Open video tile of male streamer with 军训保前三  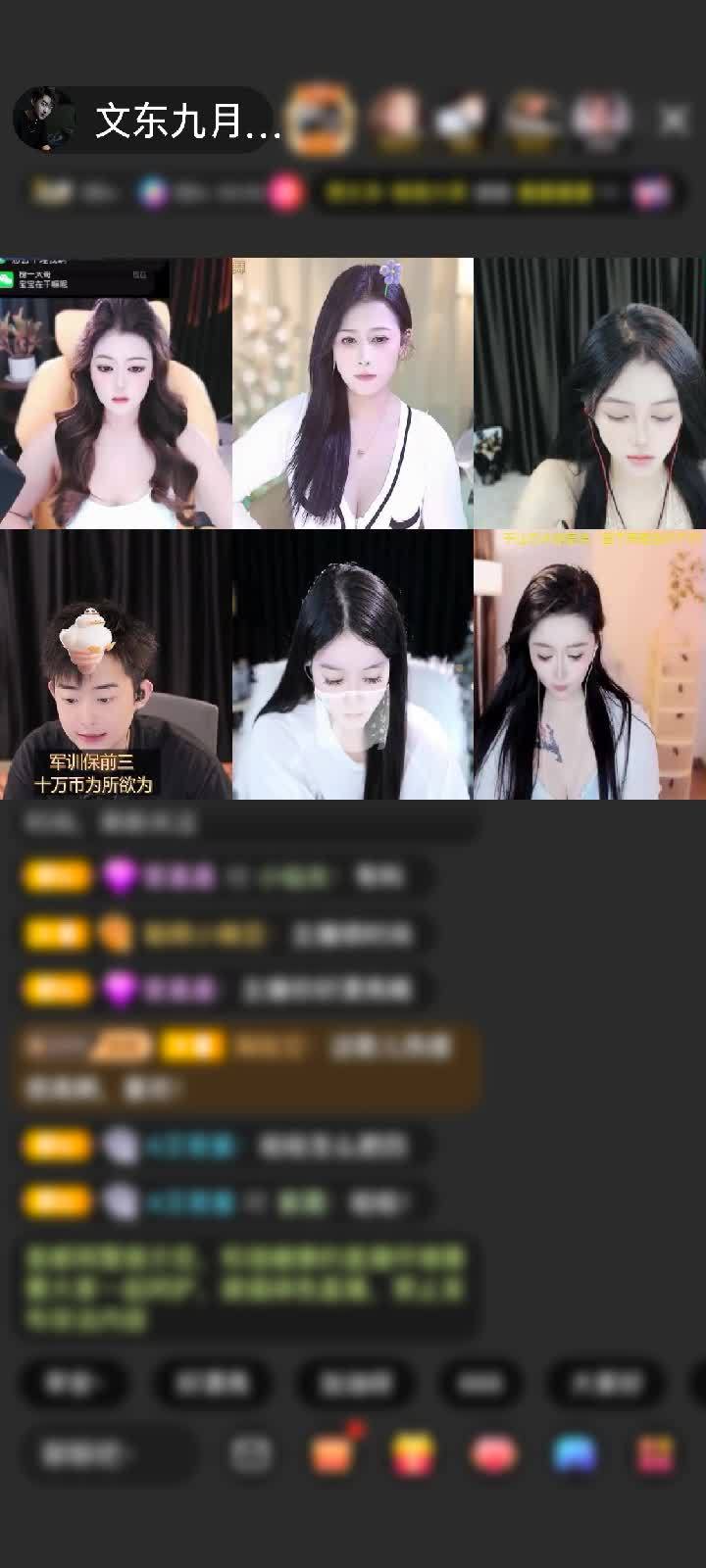coord(116,664)
